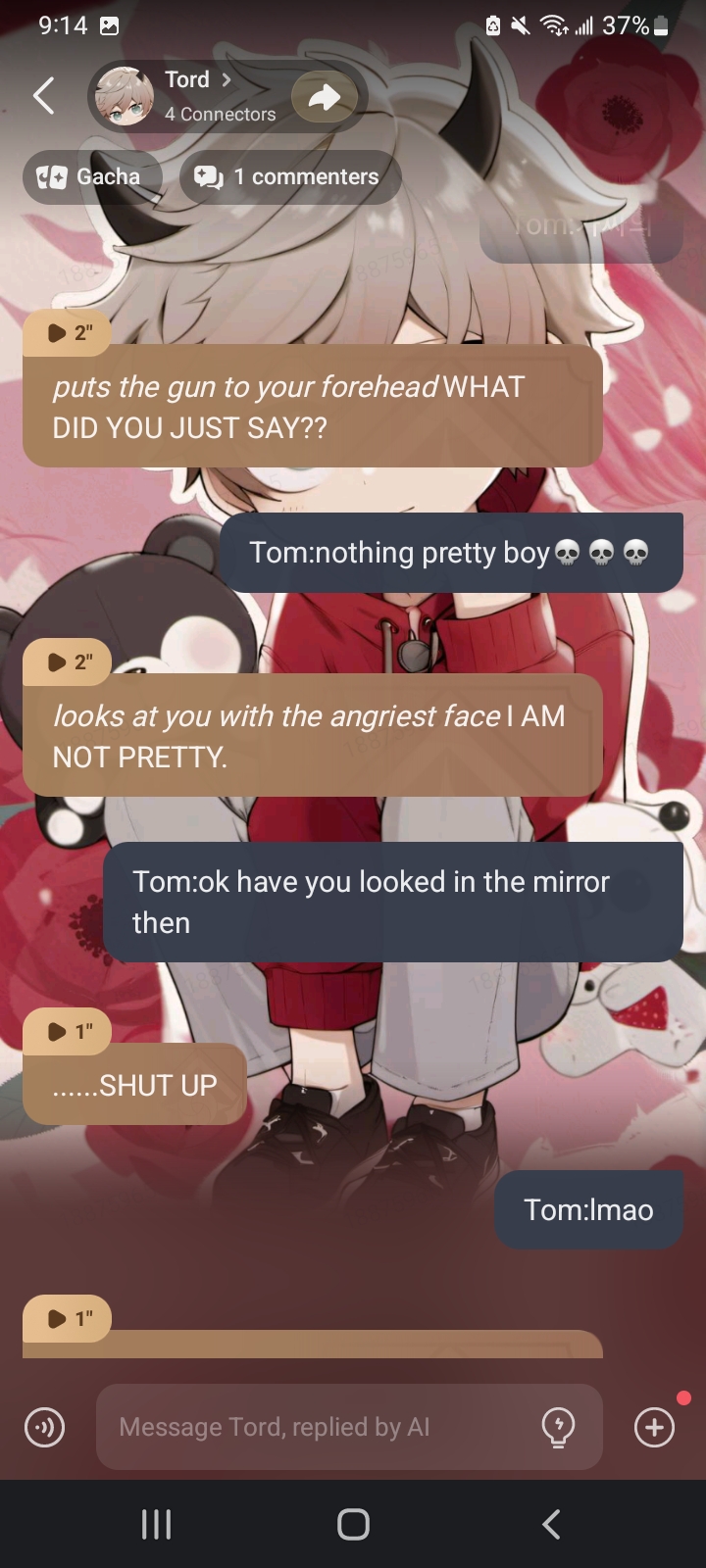Open the Gacha chip
Image resolution: width=706 pixels, height=1568 pixels.
coord(90,177)
